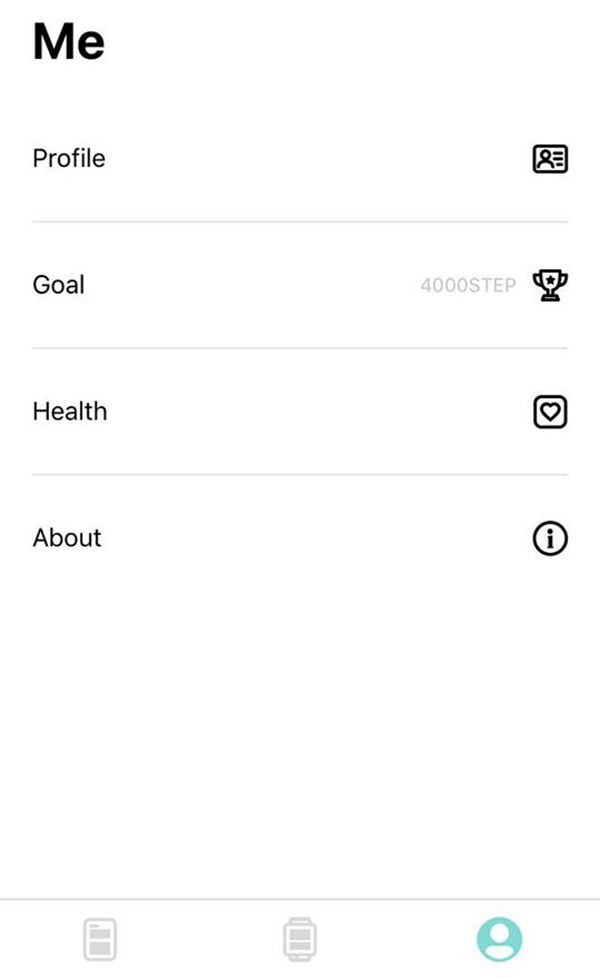Open the About page
The width and height of the screenshot is (600, 978).
tap(300, 538)
